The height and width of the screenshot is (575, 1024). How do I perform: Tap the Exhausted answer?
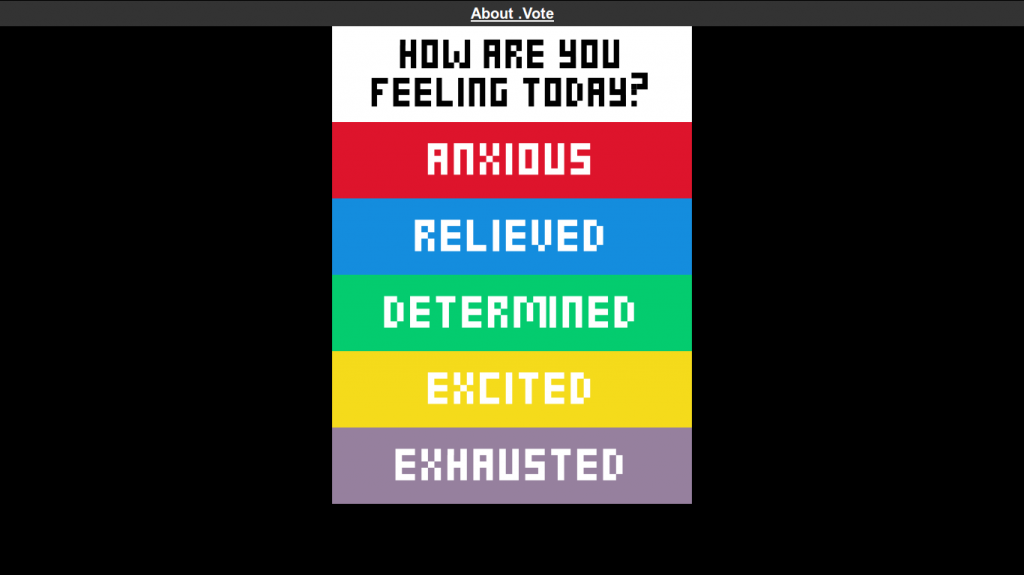click(511, 466)
